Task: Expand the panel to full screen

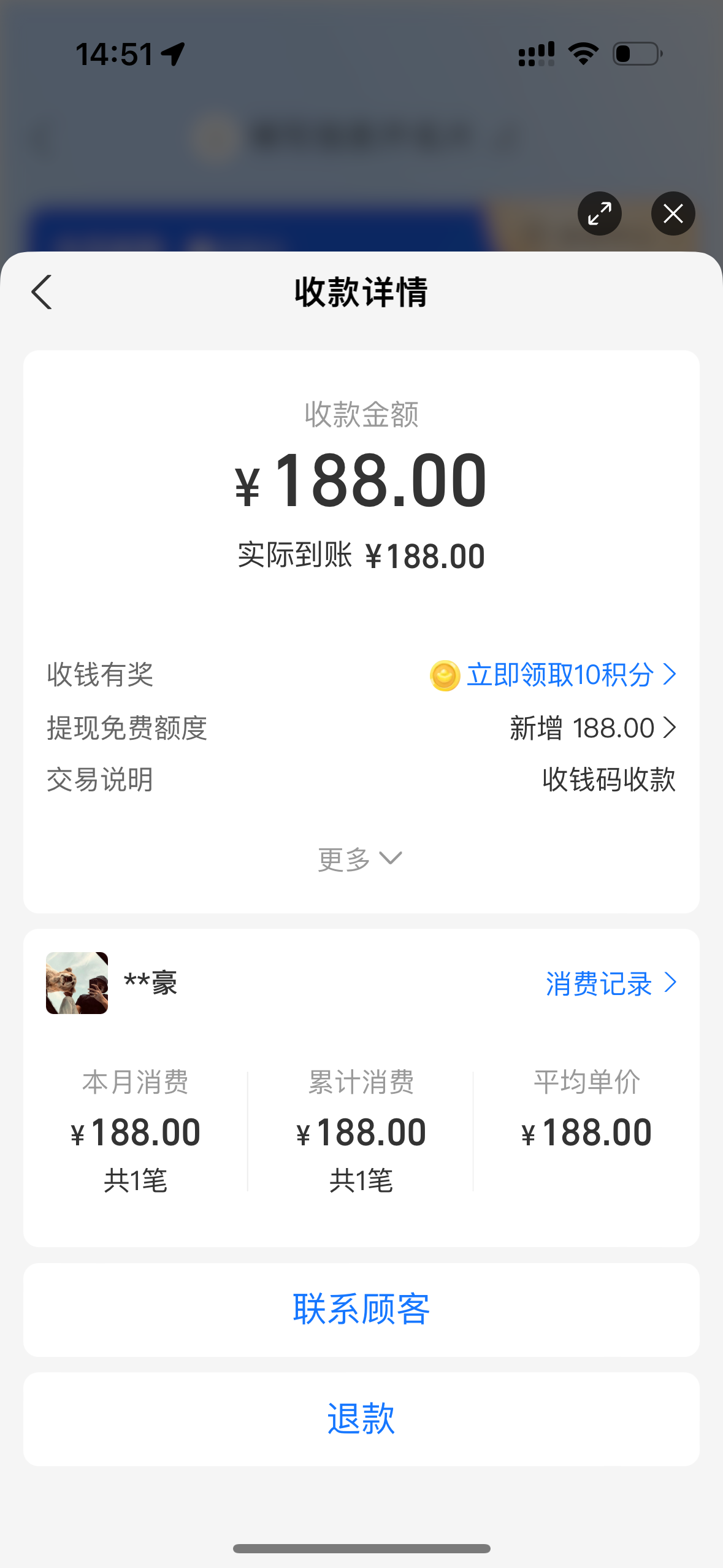Action: coord(599,213)
